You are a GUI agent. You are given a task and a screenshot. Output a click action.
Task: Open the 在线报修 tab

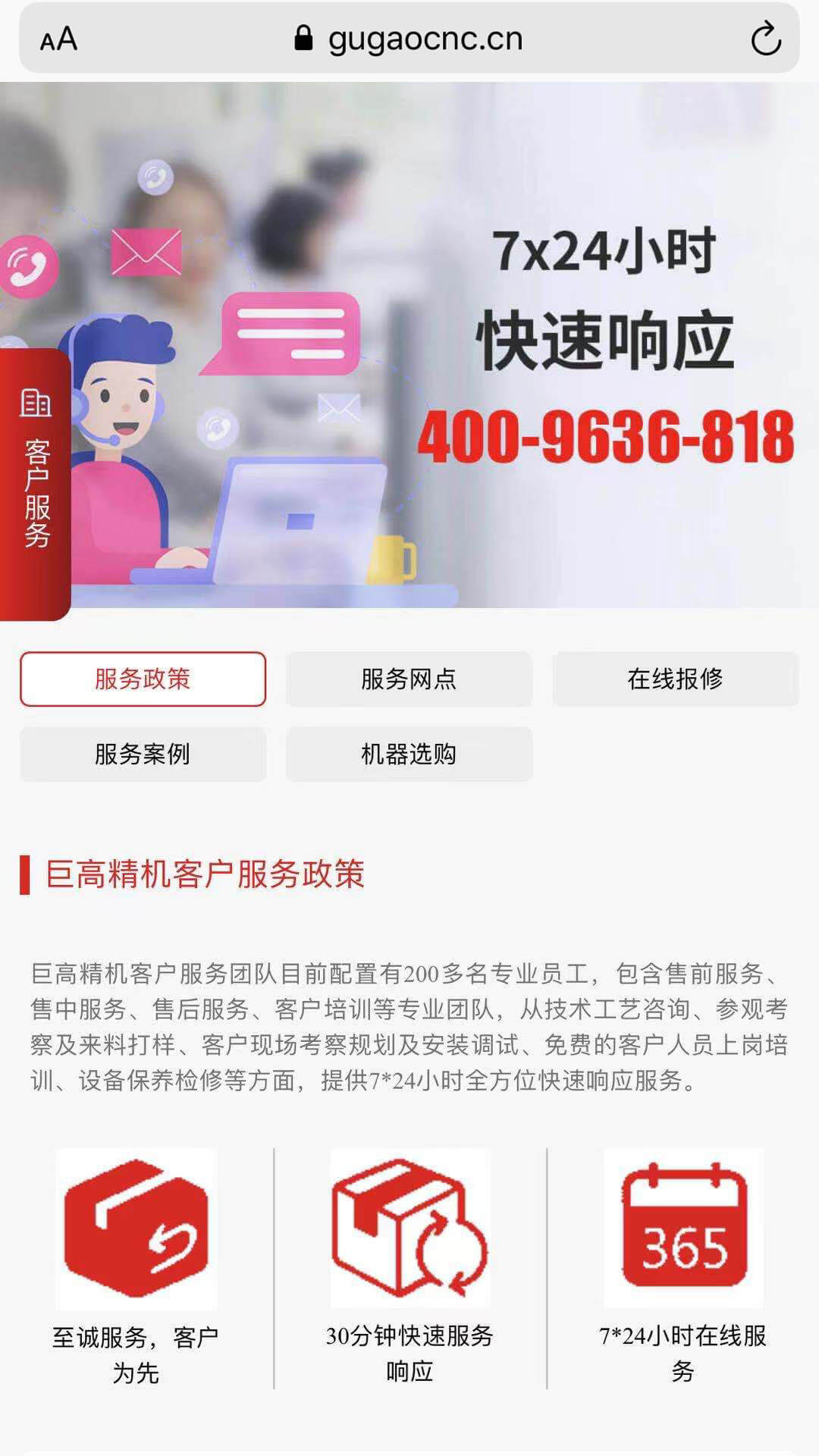point(675,679)
